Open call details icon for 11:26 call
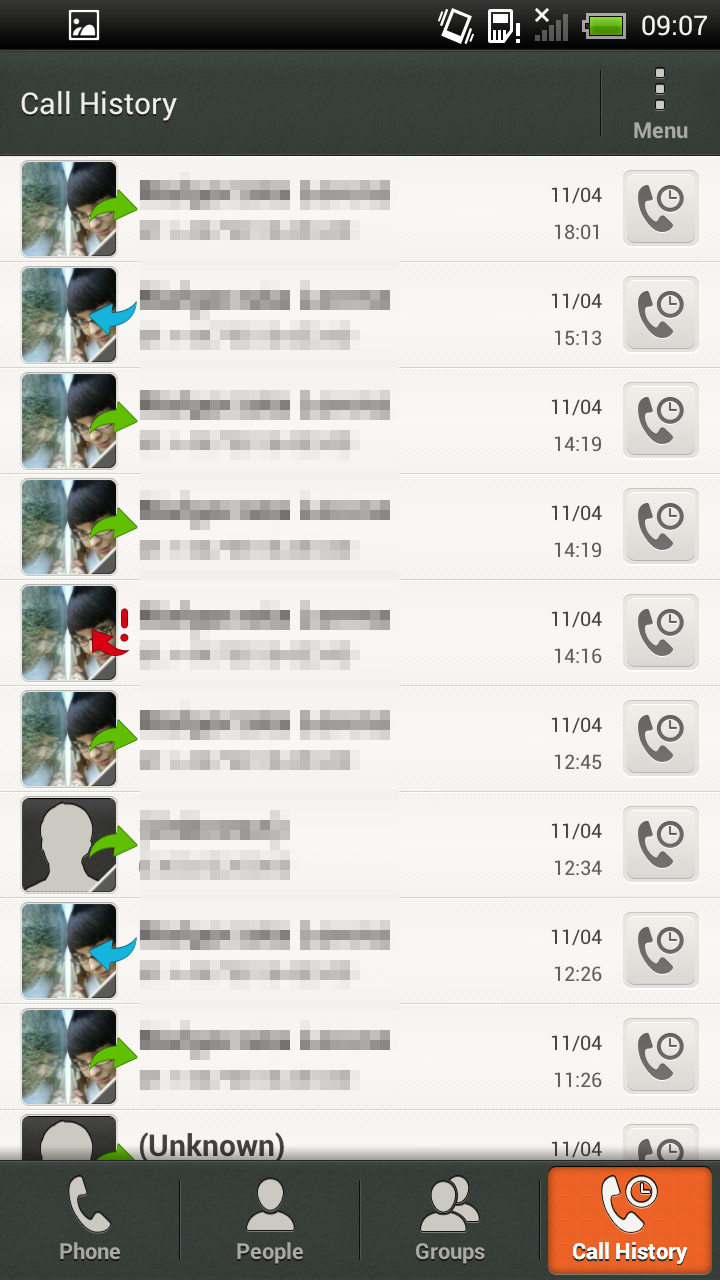This screenshot has width=720, height=1280. click(661, 1056)
